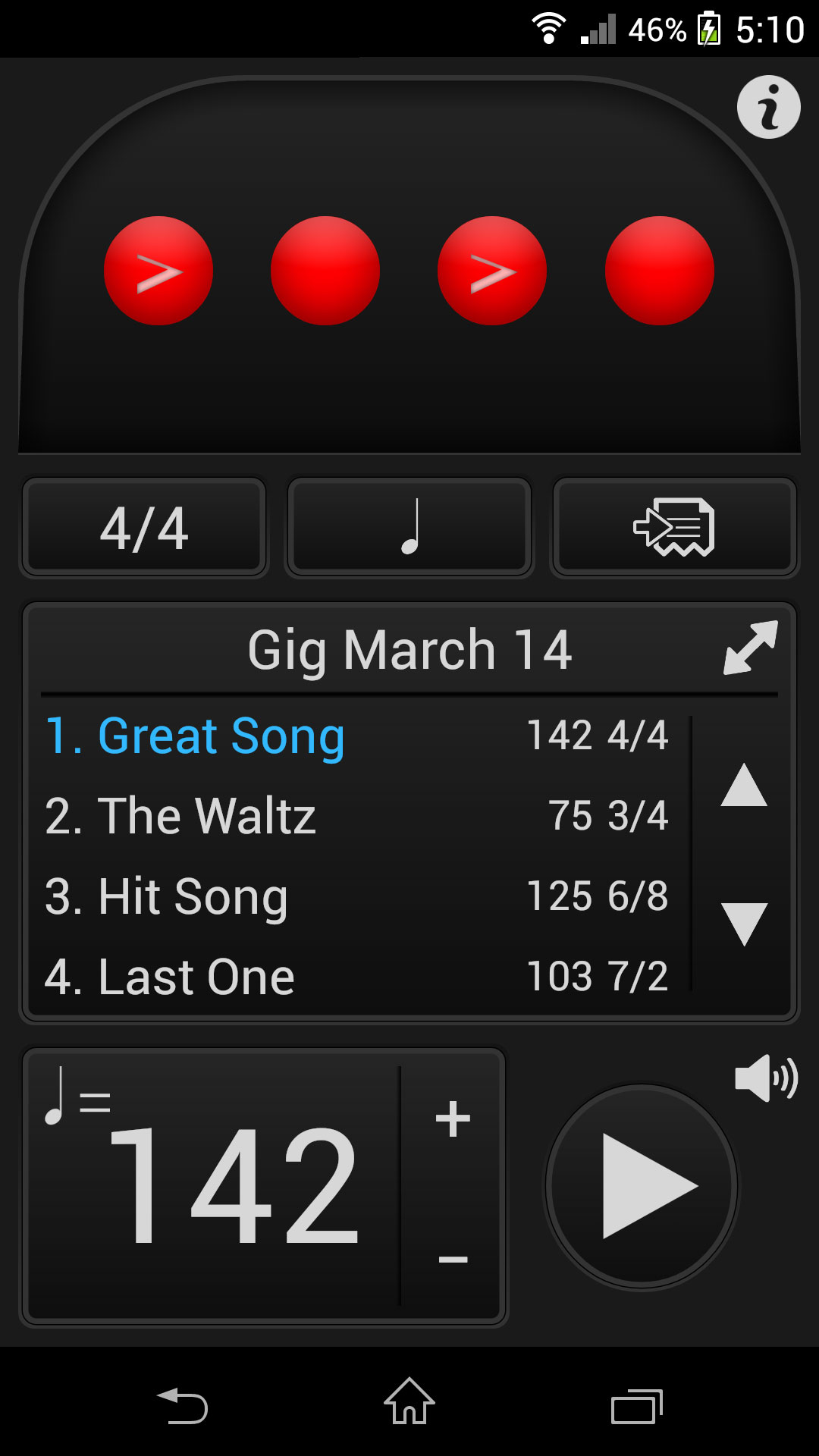Open the info icon
The height and width of the screenshot is (1456, 819).
point(768,107)
